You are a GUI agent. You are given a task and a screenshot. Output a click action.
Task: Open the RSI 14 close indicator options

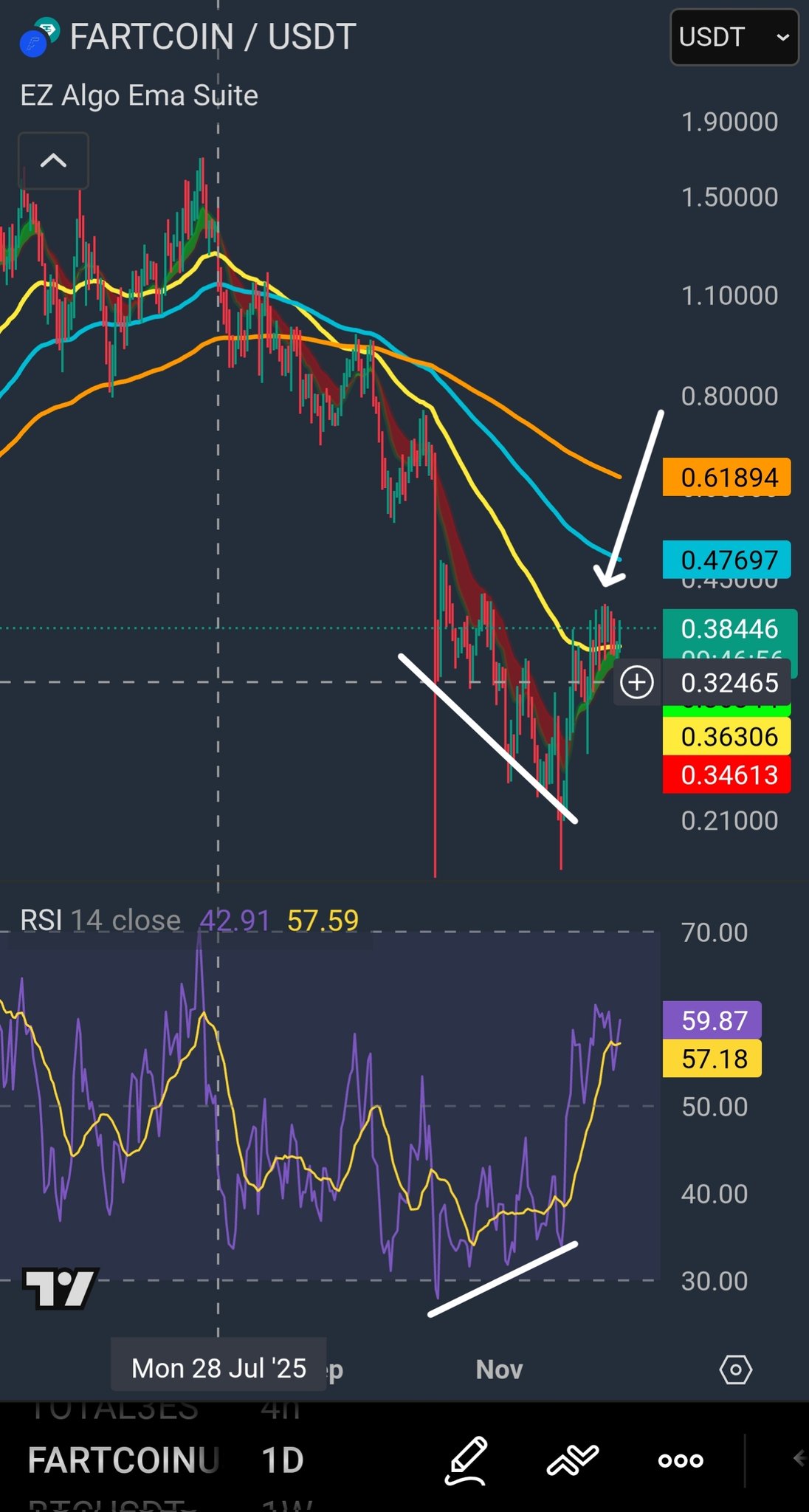[x=100, y=921]
